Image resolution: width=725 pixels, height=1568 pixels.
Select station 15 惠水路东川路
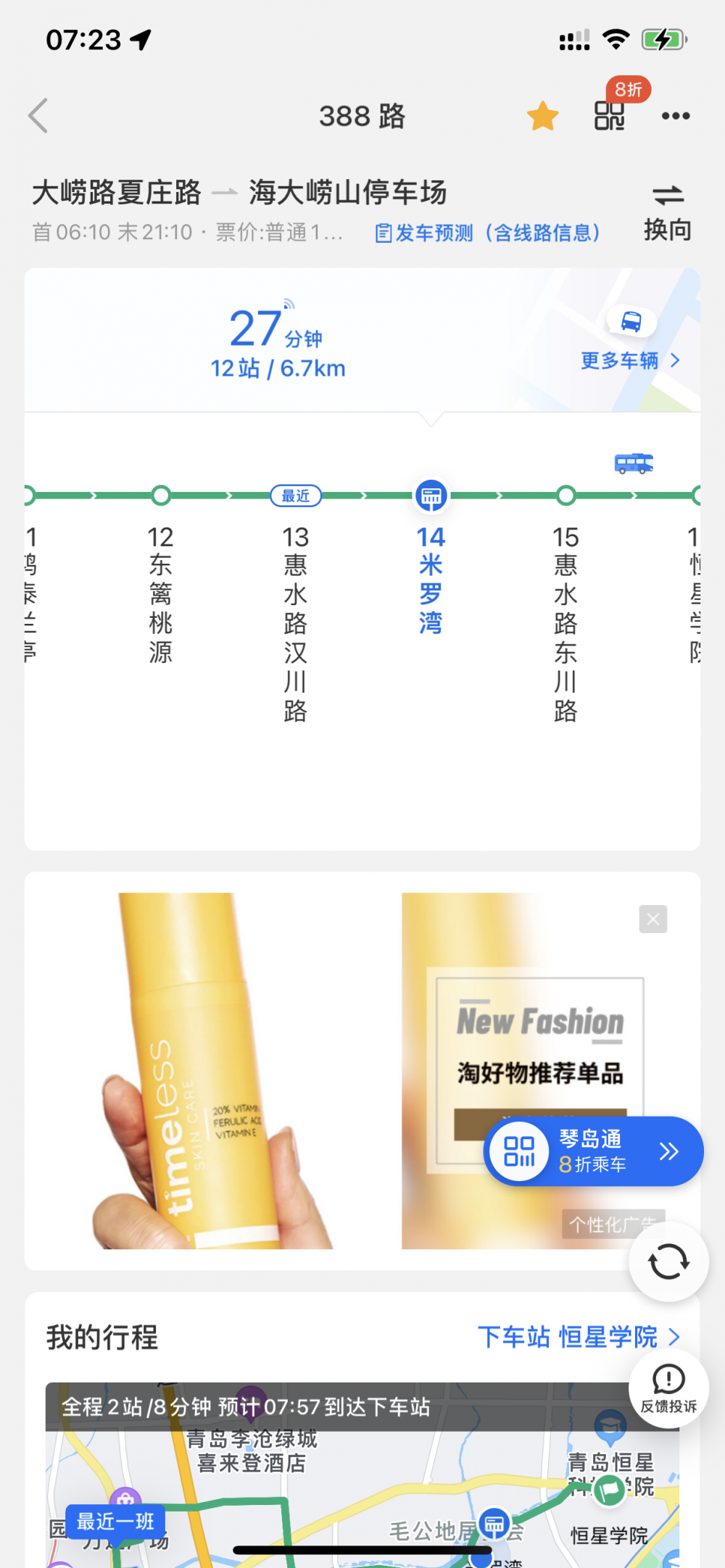[x=565, y=623]
